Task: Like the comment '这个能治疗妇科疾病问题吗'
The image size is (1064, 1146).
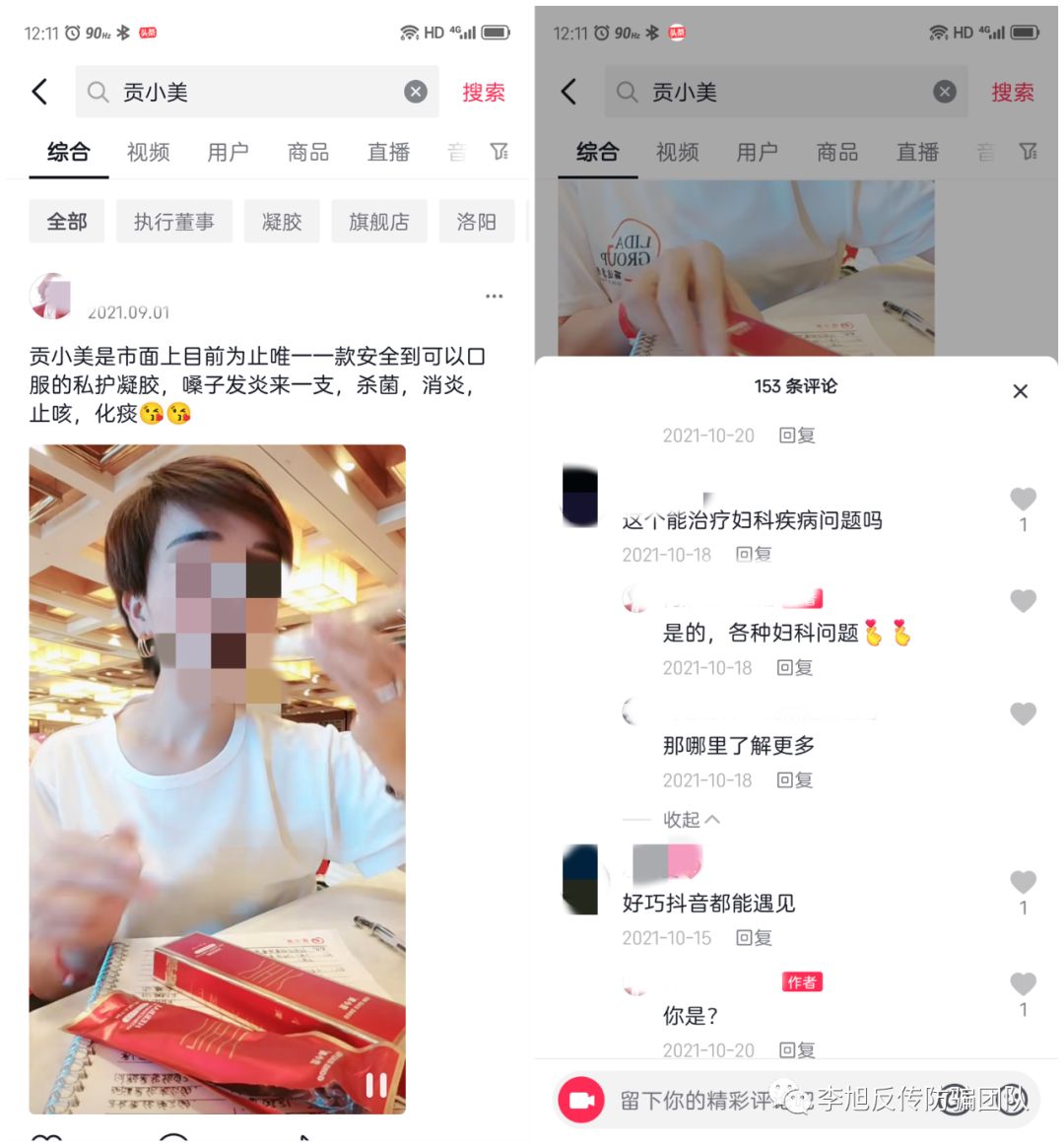Action: coord(1023,499)
